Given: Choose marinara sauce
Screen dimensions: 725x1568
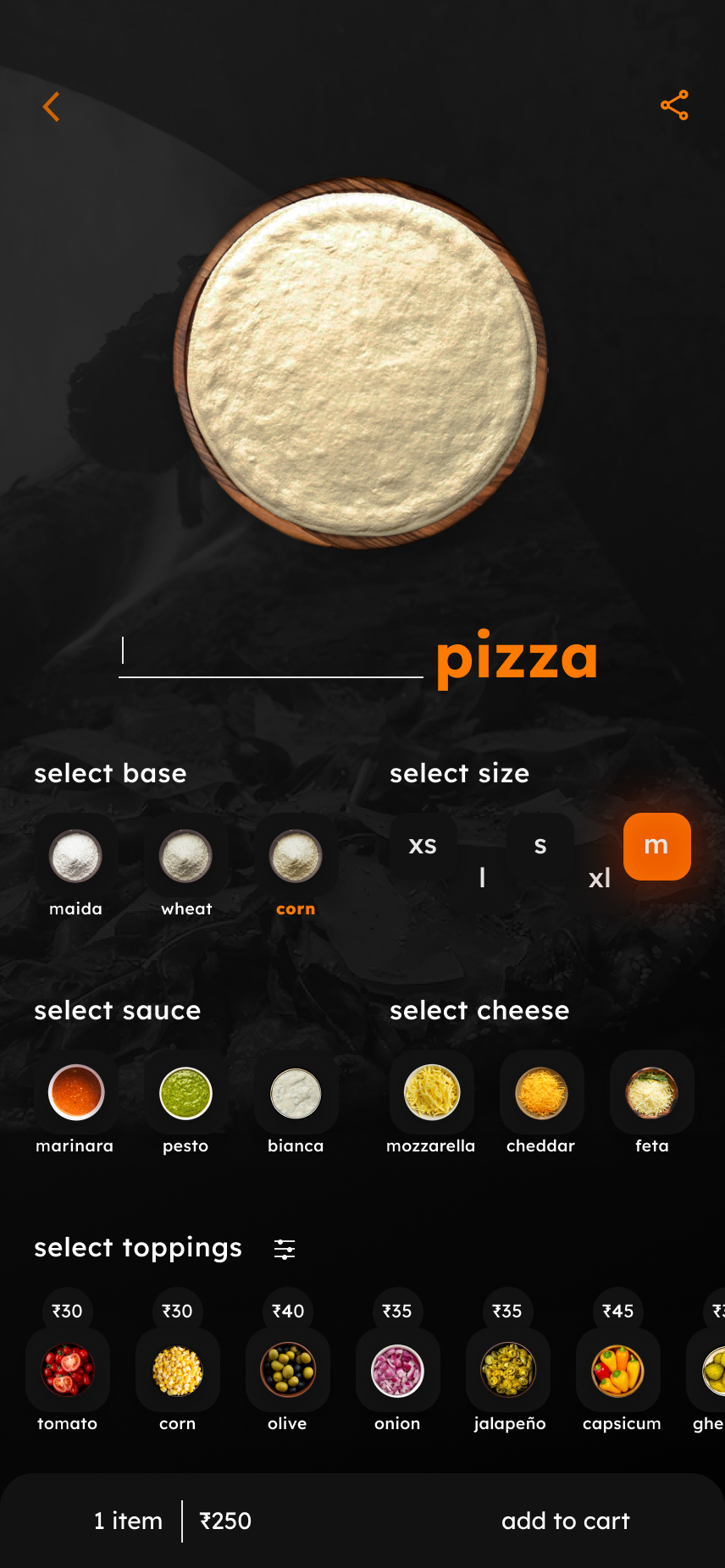Looking at the screenshot, I should pyautogui.click(x=75, y=1093).
